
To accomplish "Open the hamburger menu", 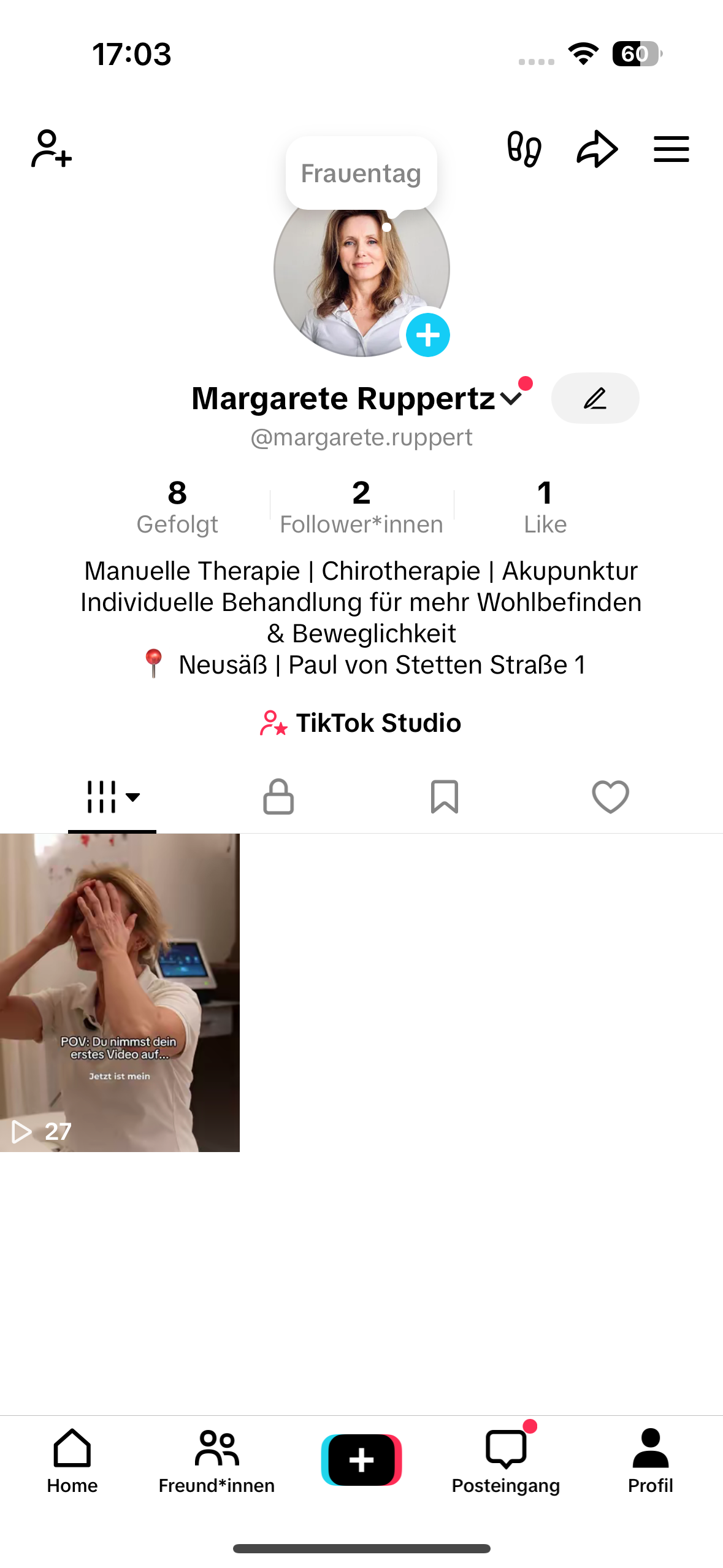I will [671, 149].
